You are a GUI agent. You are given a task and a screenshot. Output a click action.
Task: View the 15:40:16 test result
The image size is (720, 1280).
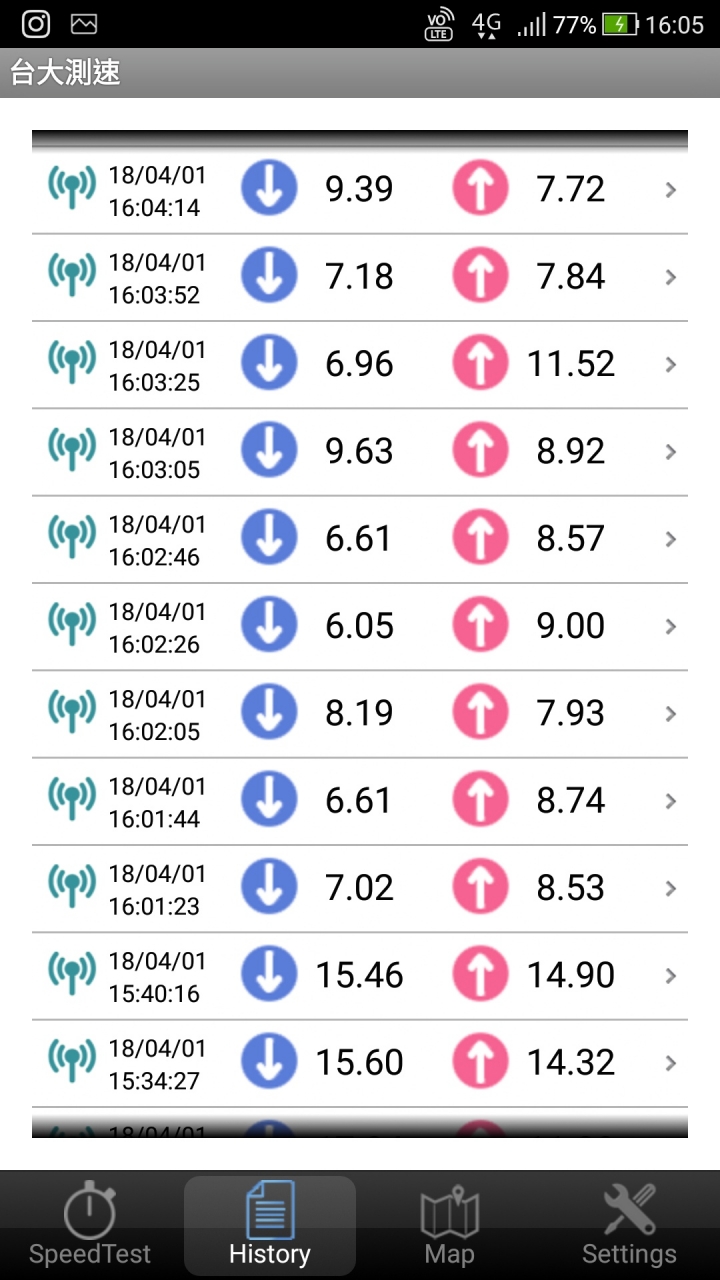pyautogui.click(x=360, y=976)
